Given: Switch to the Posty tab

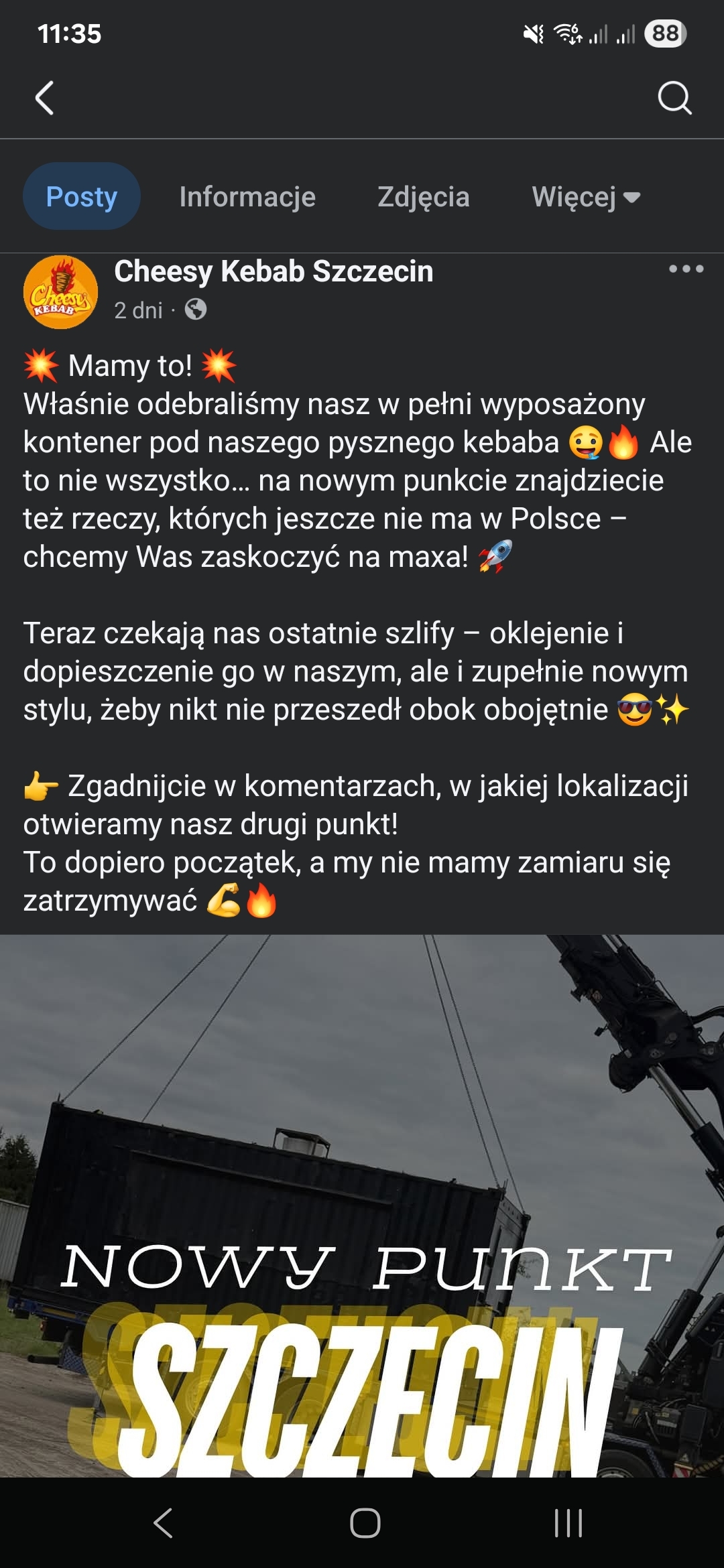Looking at the screenshot, I should click(82, 197).
